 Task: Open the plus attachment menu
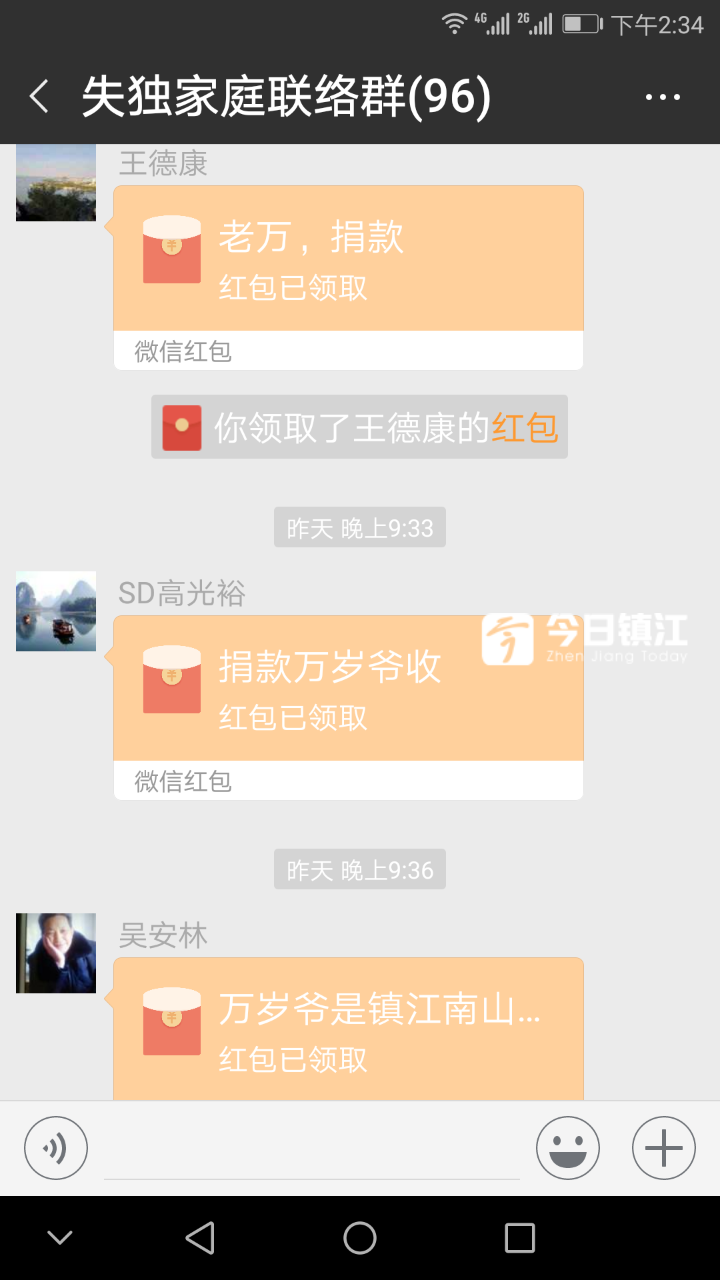(663, 1148)
